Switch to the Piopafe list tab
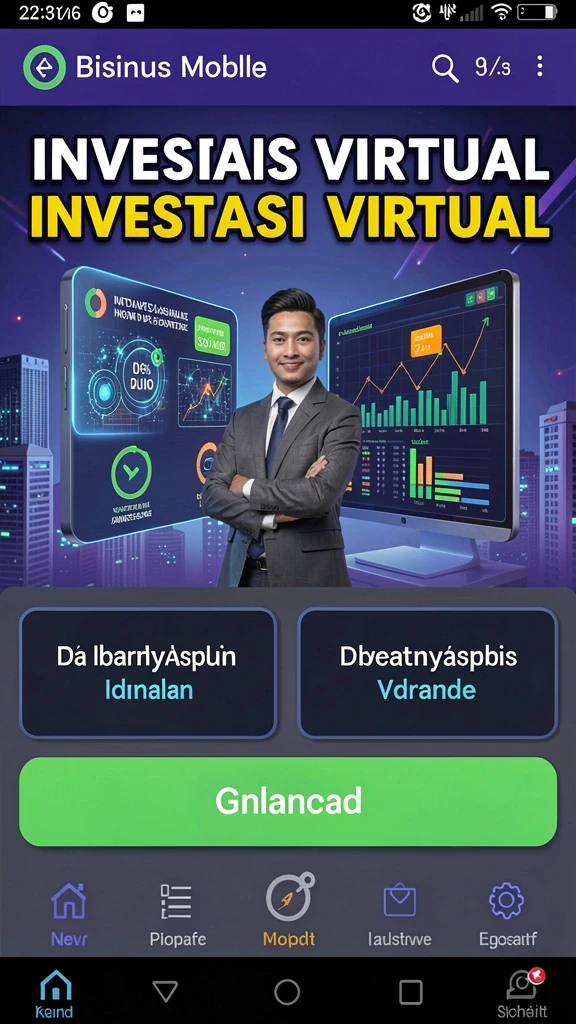This screenshot has width=576, height=1024. (177, 914)
